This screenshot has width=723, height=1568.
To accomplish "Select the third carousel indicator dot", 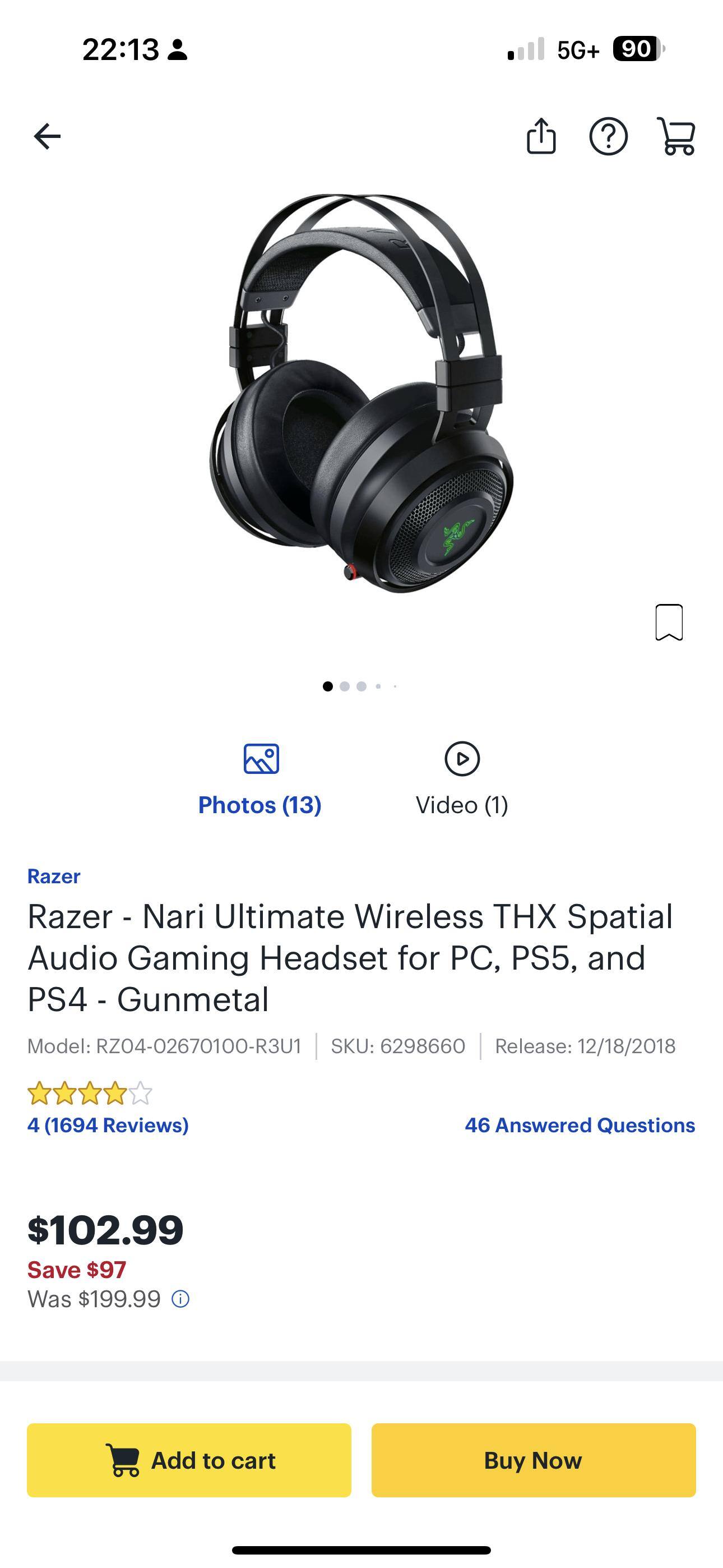I will [x=361, y=685].
